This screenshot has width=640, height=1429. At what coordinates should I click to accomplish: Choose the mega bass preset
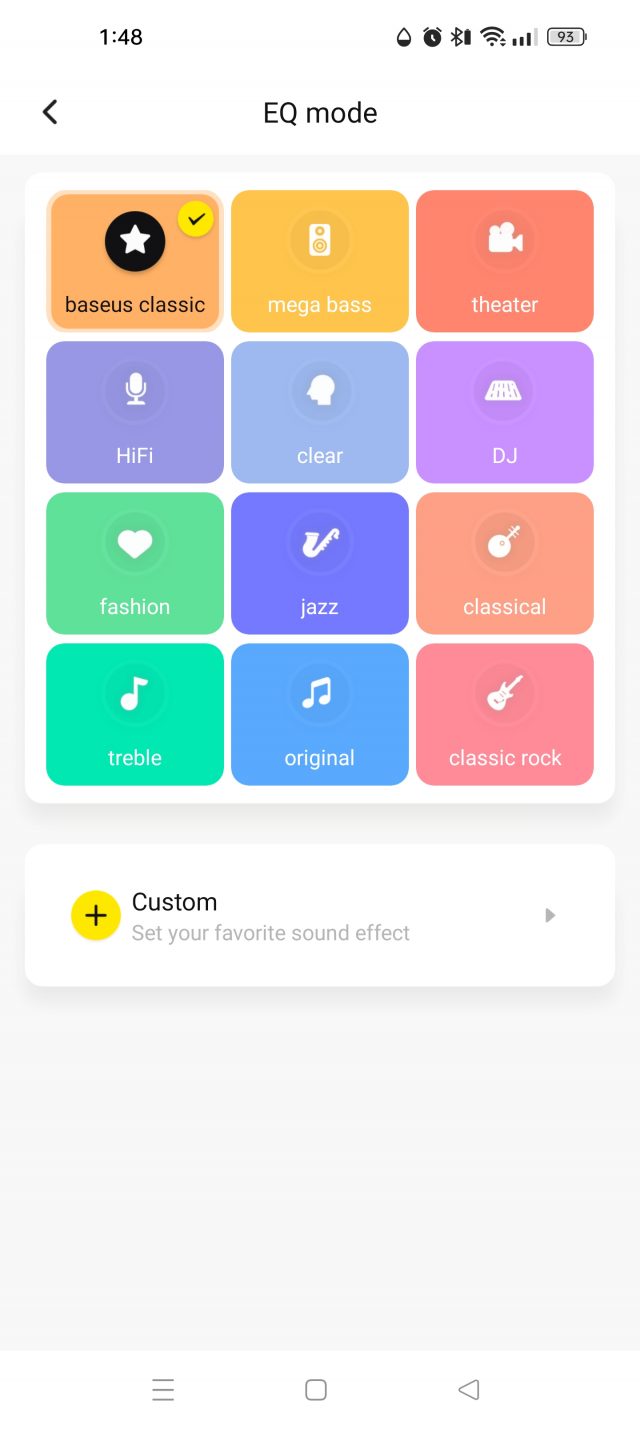(x=320, y=261)
